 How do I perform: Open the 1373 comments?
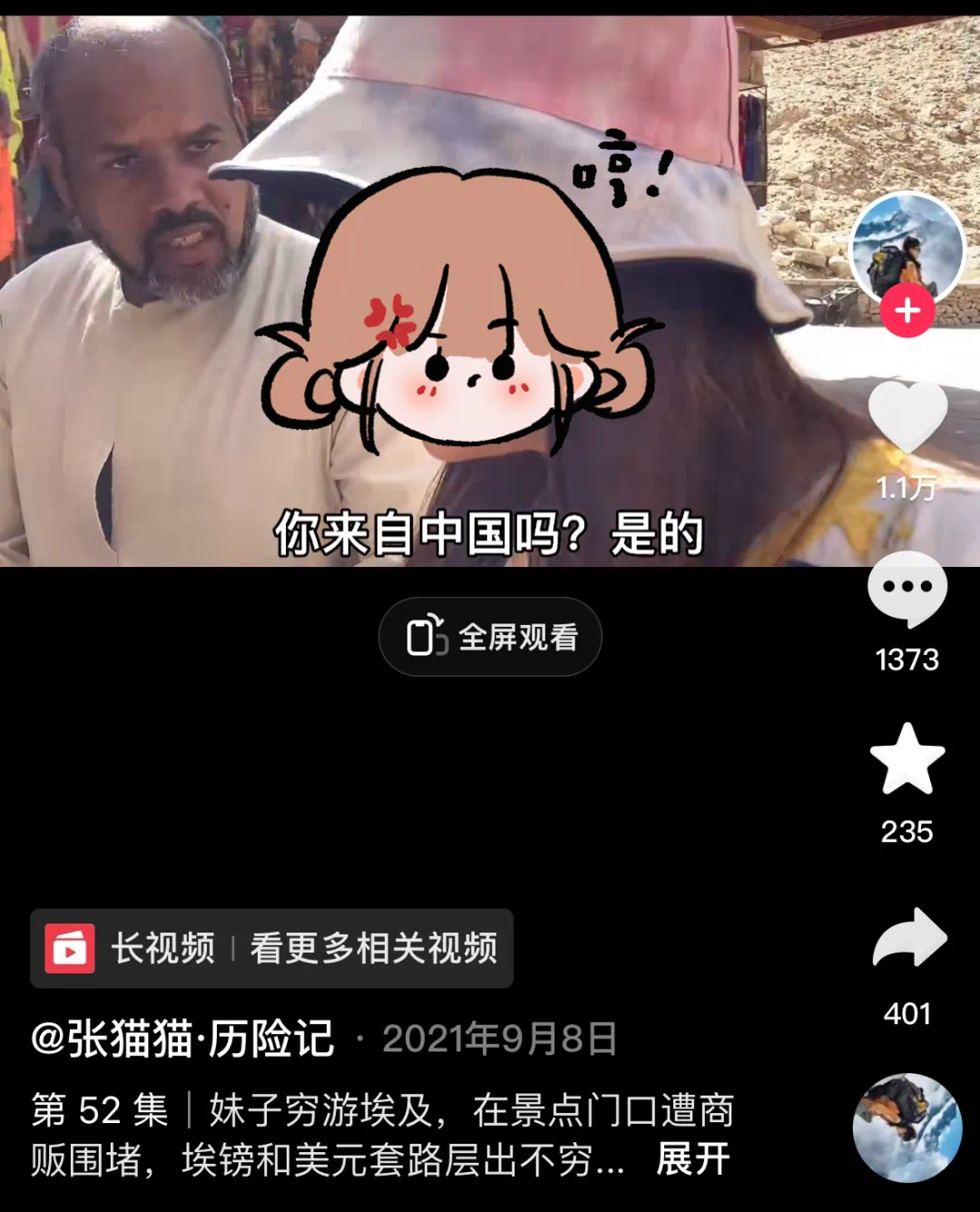click(906, 590)
